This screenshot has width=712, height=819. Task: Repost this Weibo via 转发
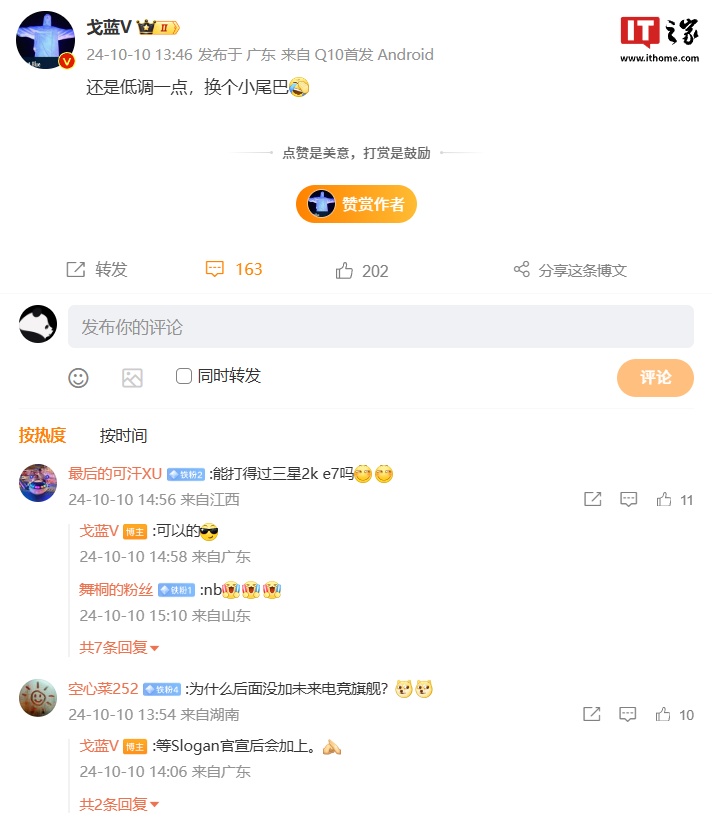click(x=97, y=270)
